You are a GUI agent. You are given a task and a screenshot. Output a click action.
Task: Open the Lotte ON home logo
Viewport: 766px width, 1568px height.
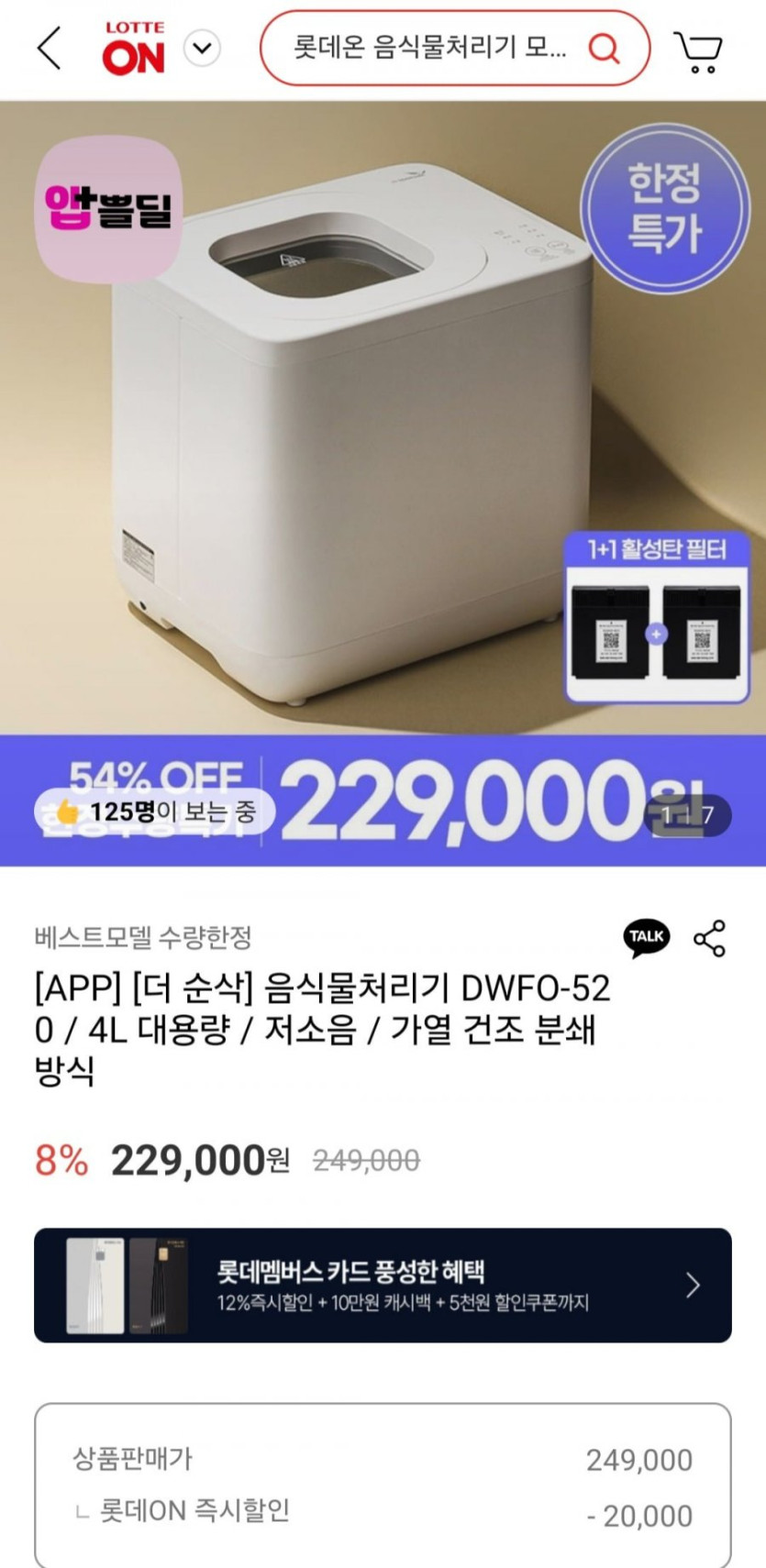[x=134, y=49]
